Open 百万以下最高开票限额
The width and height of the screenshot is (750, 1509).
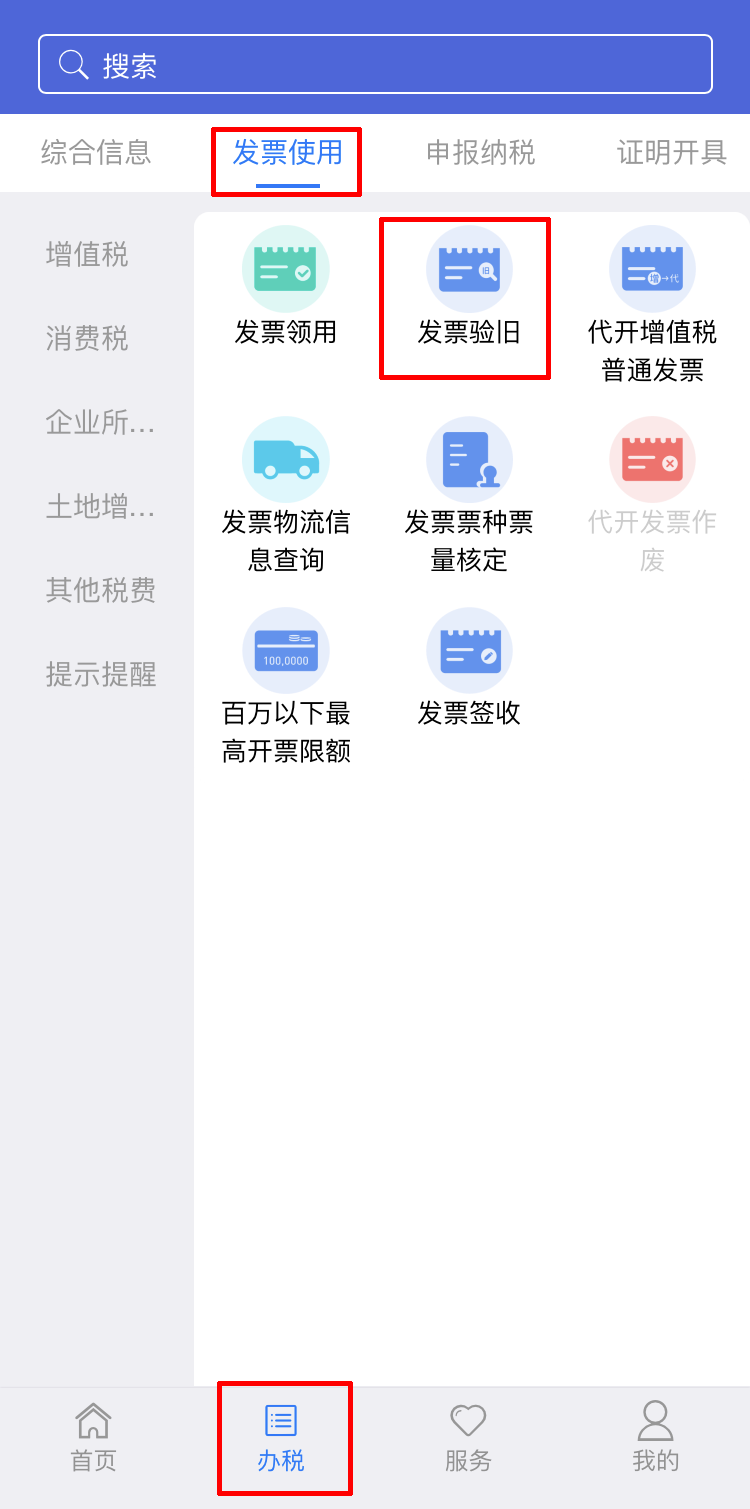tap(286, 687)
